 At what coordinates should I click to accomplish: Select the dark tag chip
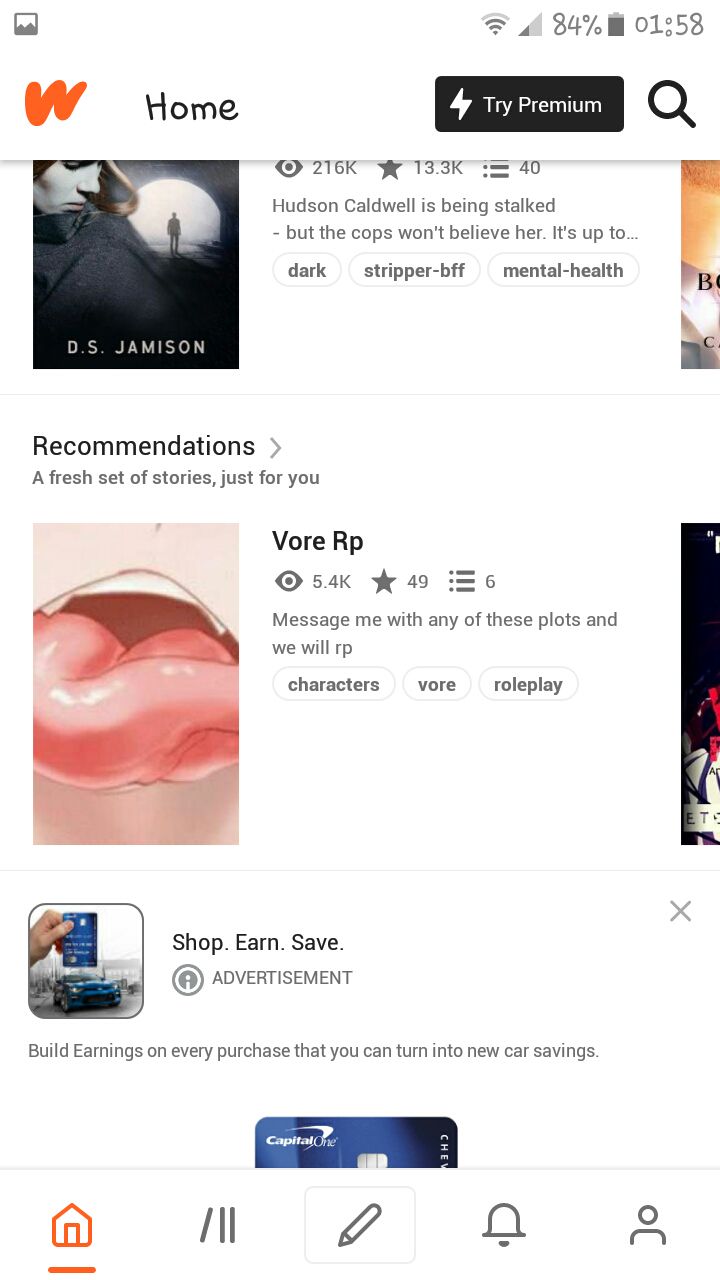click(x=307, y=270)
